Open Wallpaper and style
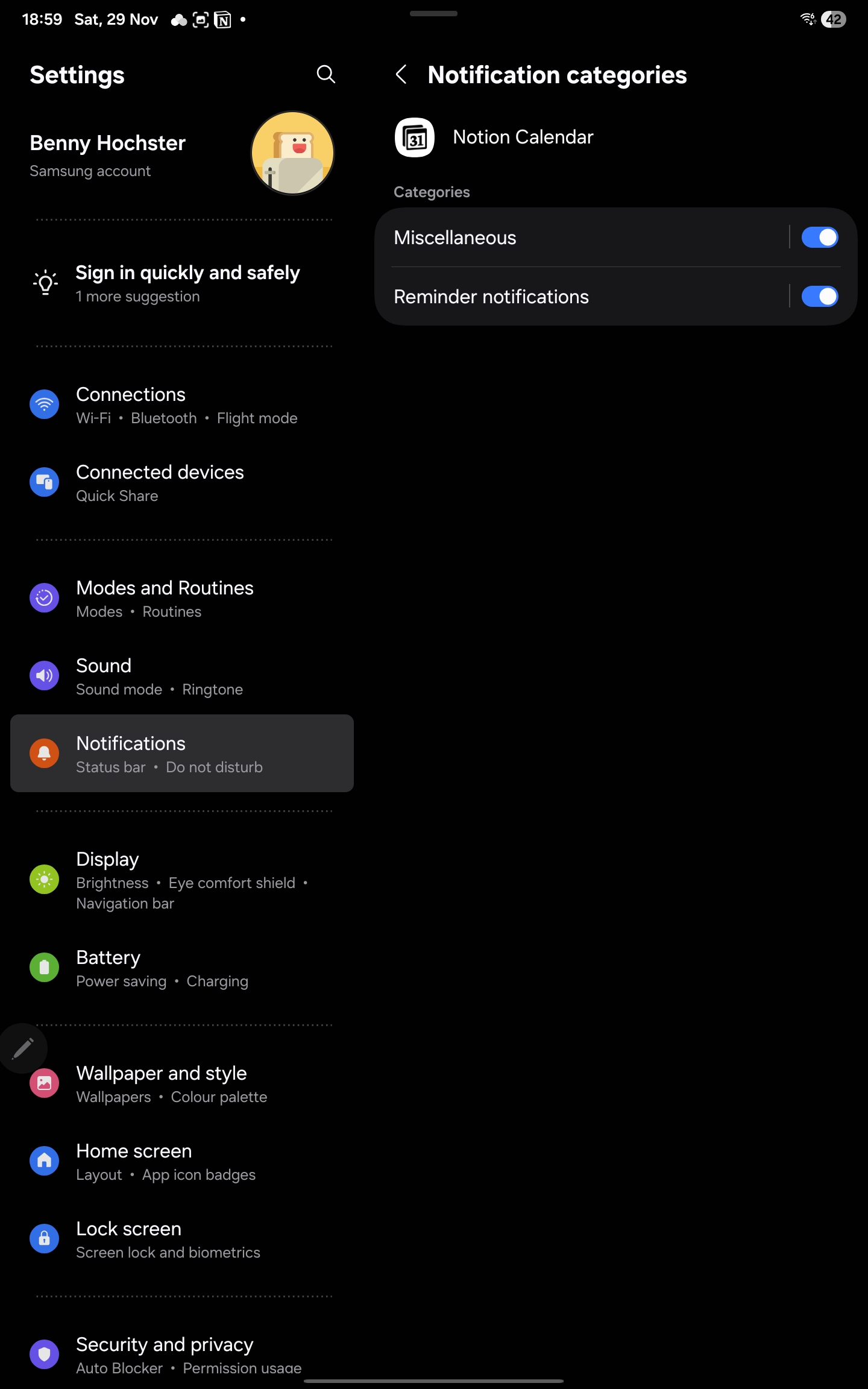 point(181,1083)
